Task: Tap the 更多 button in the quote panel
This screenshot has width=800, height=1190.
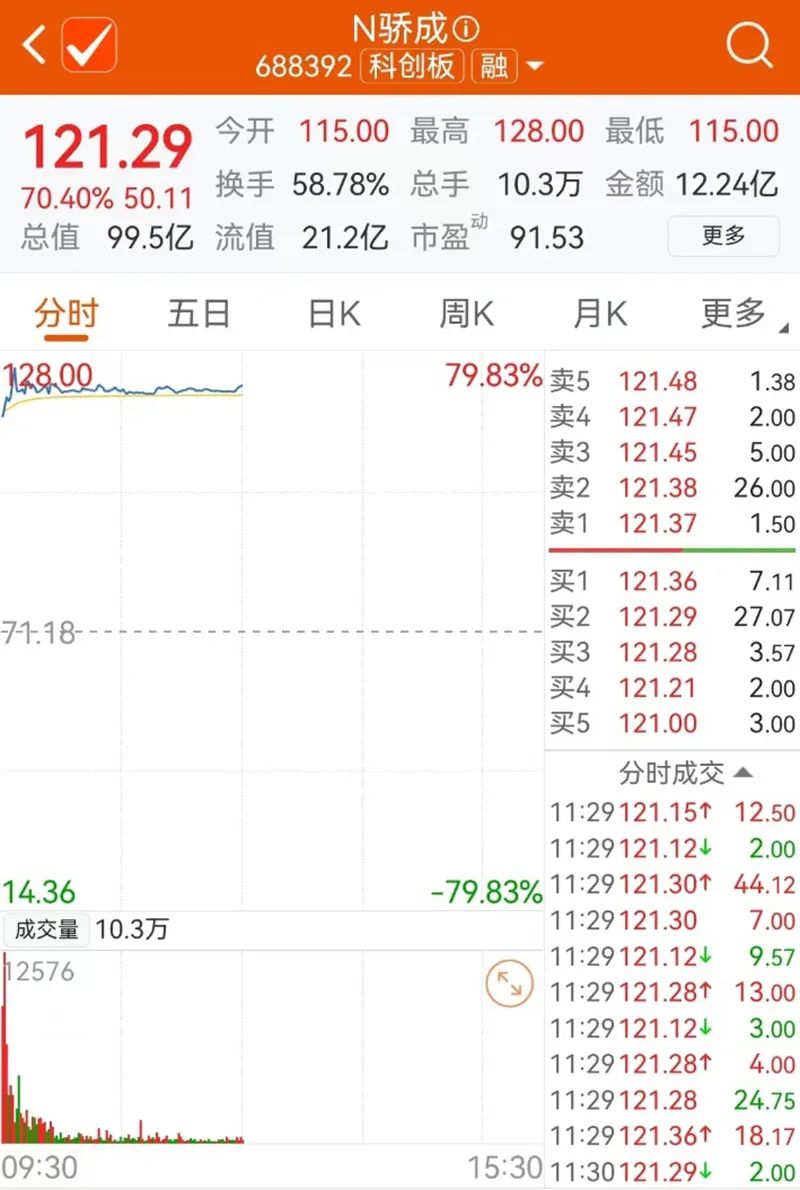Action: 723,236
